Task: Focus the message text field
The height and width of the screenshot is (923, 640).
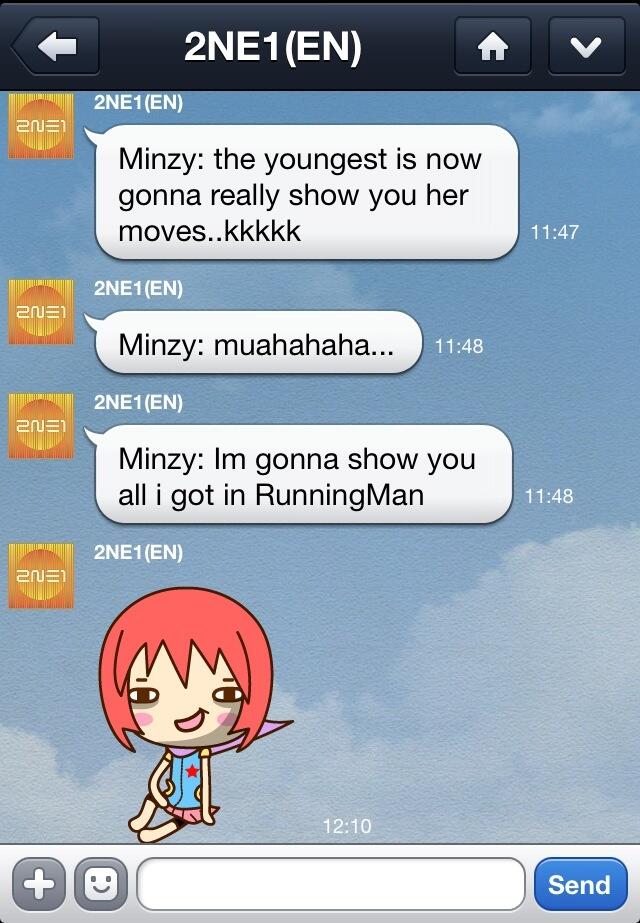Action: 330,884
